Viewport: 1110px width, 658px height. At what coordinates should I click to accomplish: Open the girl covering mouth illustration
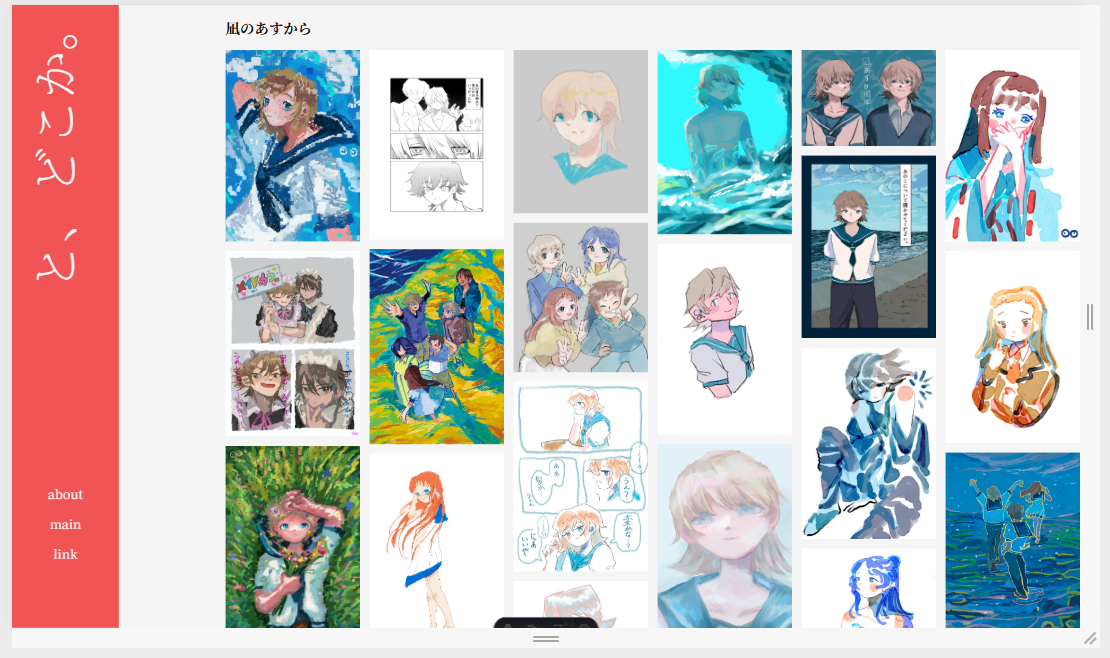[1012, 145]
